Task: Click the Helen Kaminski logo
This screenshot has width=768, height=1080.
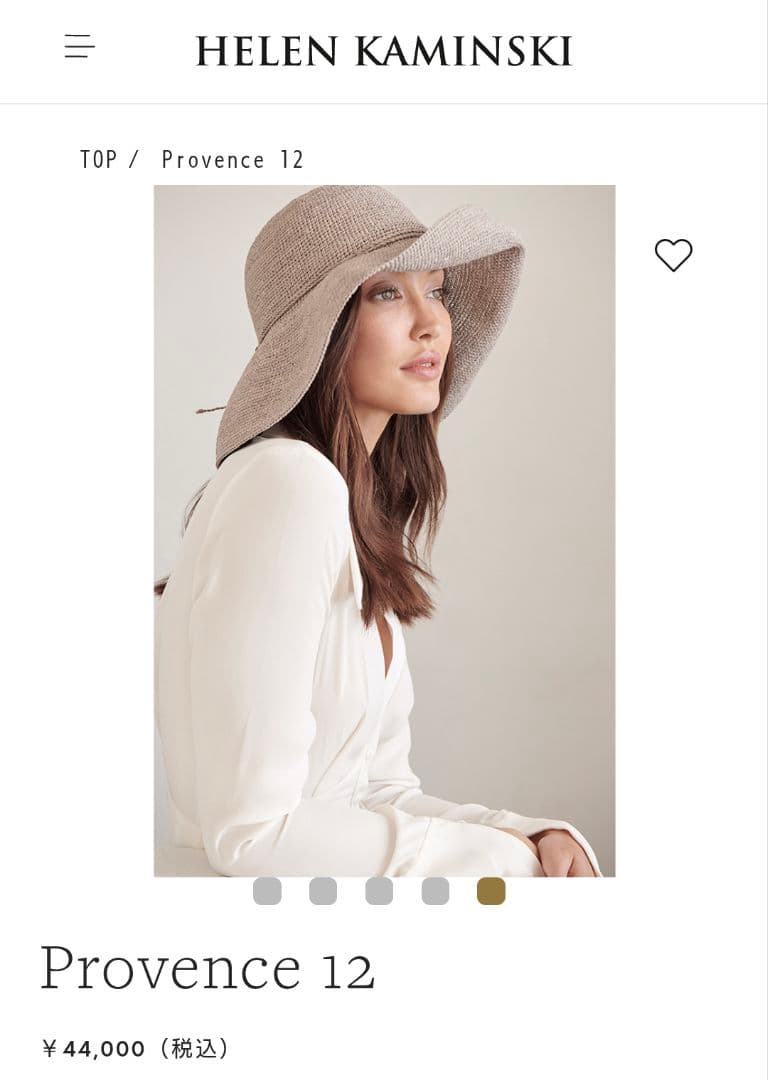Action: (x=384, y=48)
